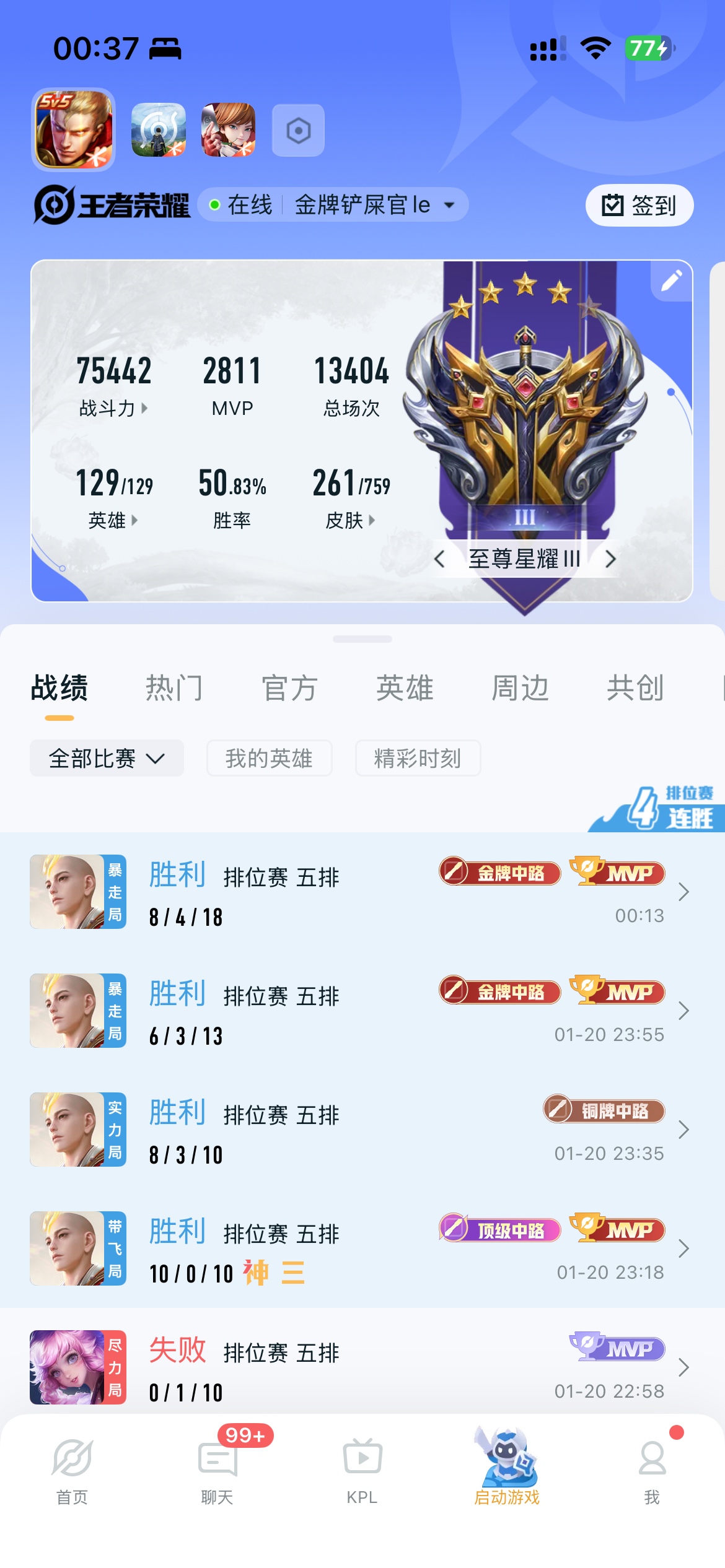Expand the 全部比赛 filter dropdown
Screen dimensions: 725x1568
tap(107, 758)
